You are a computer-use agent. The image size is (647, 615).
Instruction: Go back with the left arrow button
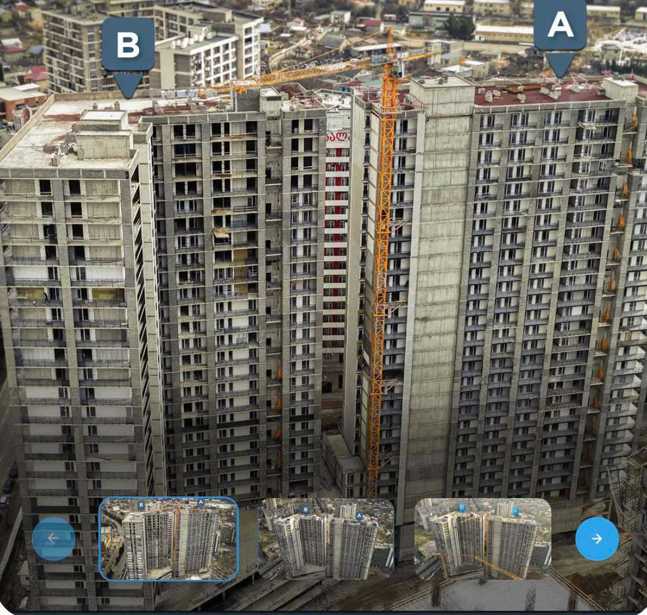tap(53, 539)
